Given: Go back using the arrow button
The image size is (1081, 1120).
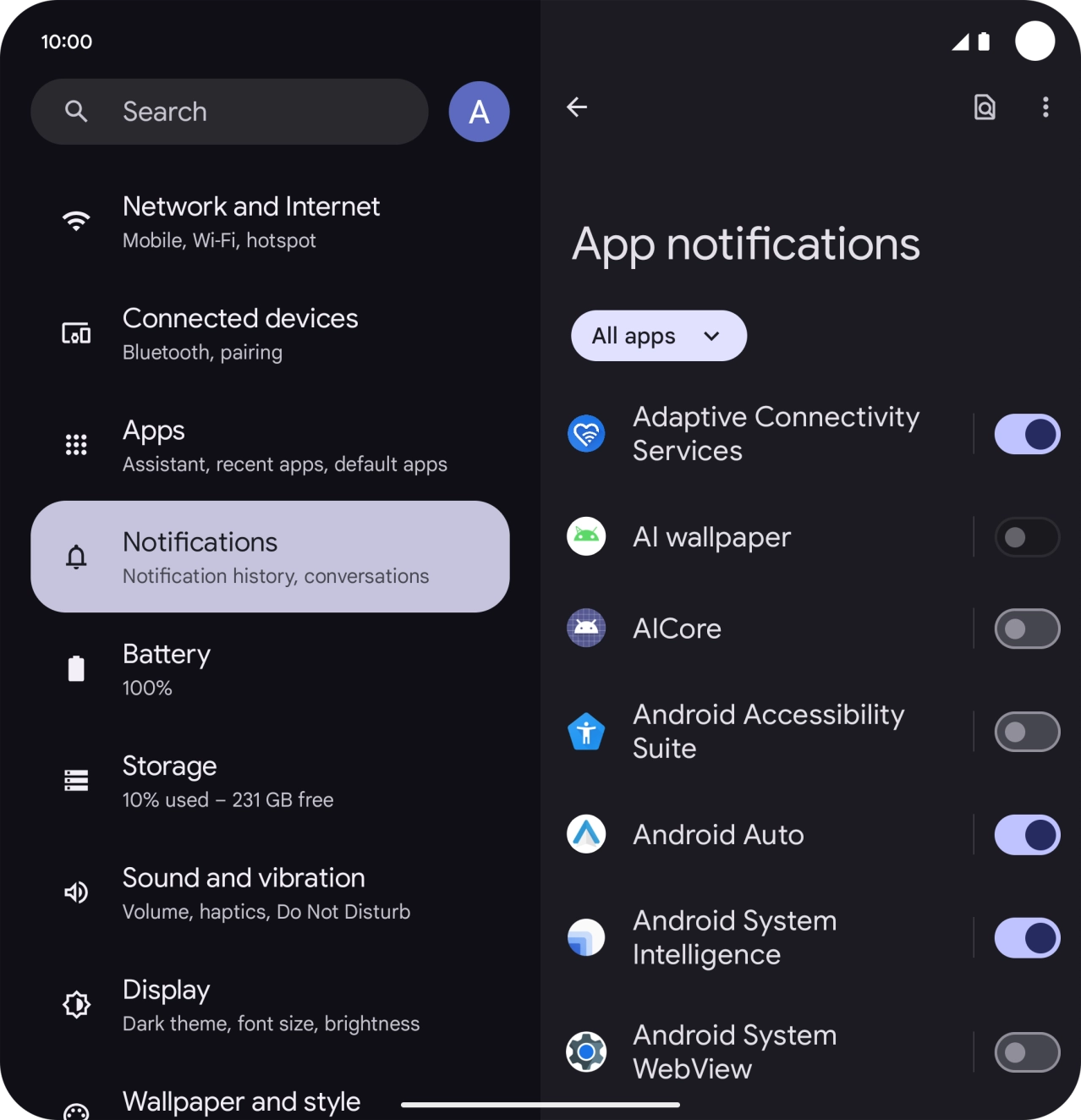Looking at the screenshot, I should pyautogui.click(x=577, y=107).
